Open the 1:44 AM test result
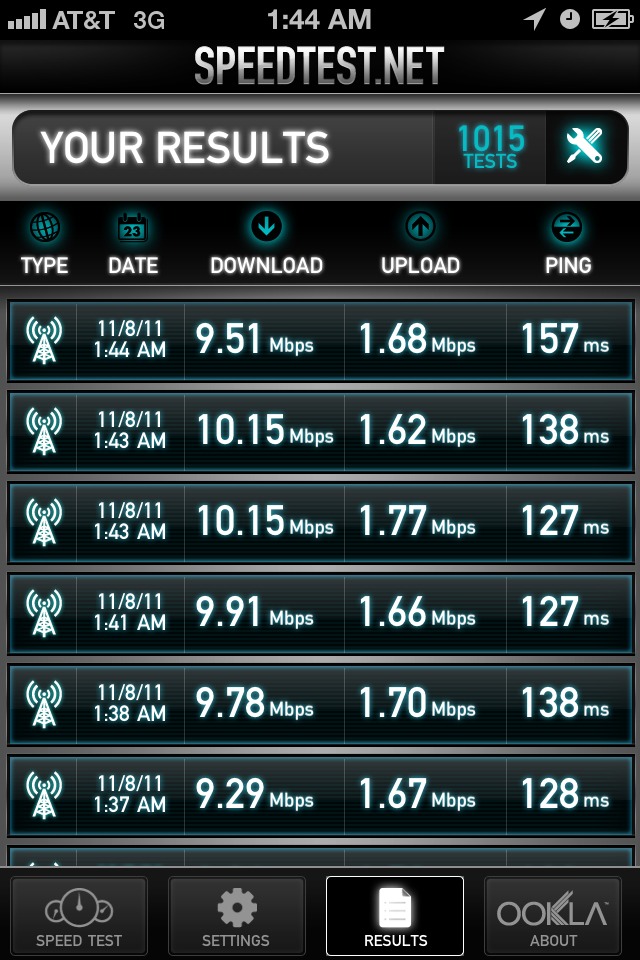This screenshot has width=640, height=960. click(320, 341)
